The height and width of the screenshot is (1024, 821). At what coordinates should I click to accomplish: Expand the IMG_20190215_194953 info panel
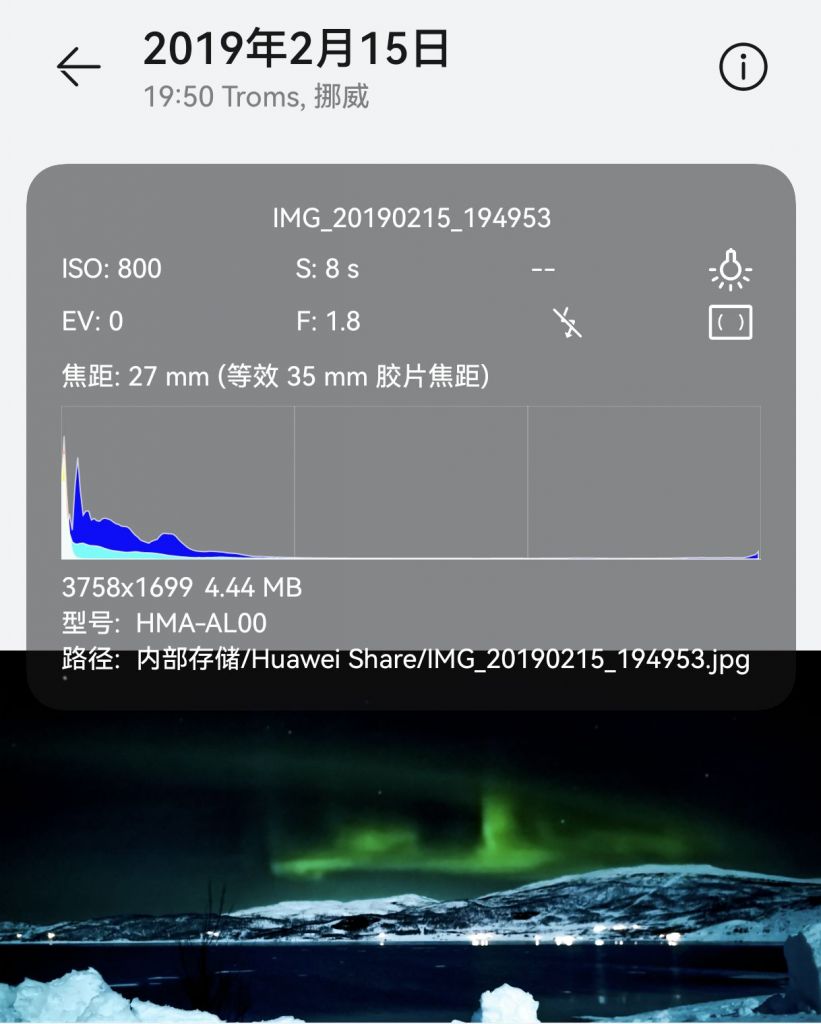tap(410, 217)
